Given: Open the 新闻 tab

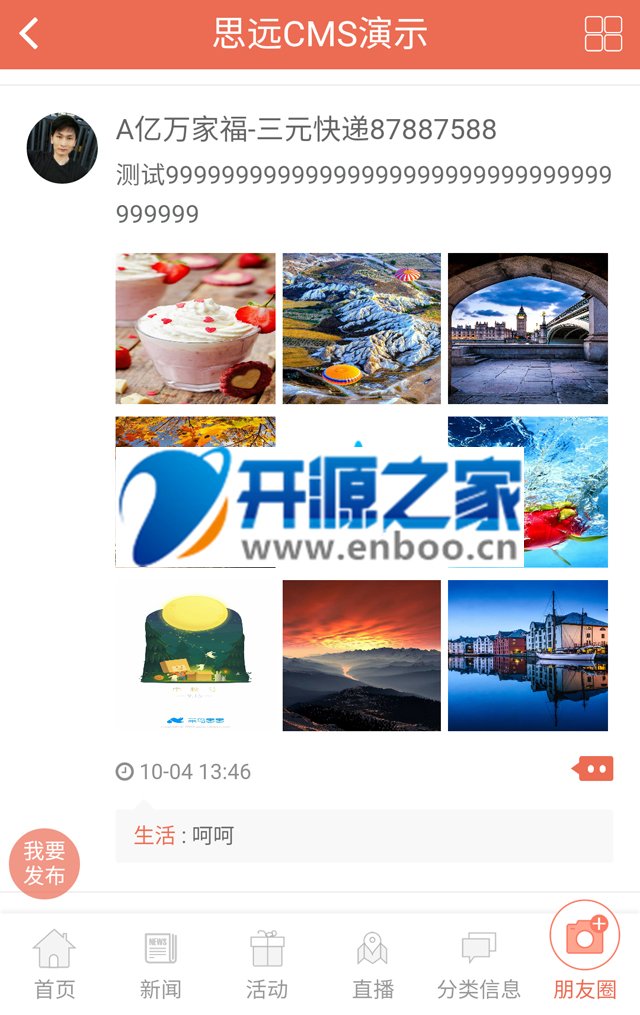Looking at the screenshot, I should pyautogui.click(x=160, y=964).
